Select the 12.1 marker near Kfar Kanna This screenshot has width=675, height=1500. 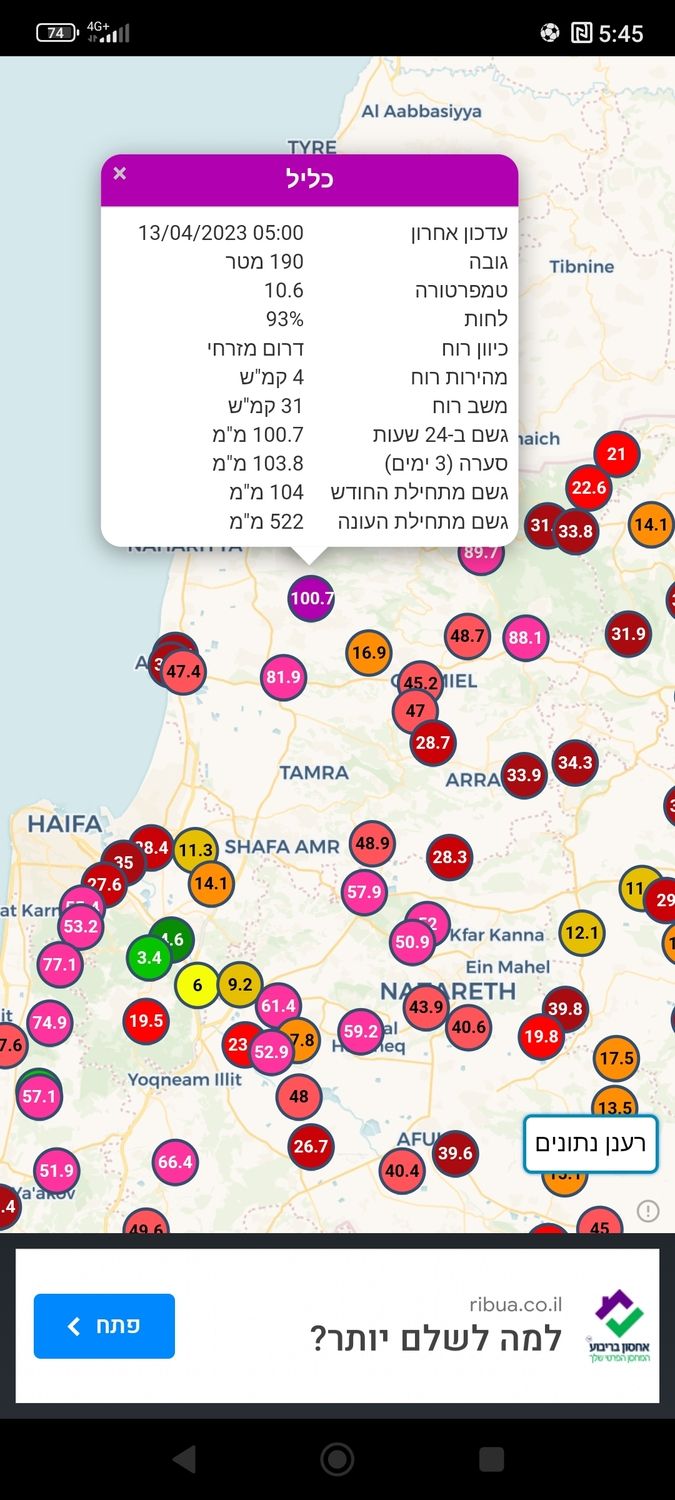[x=581, y=933]
